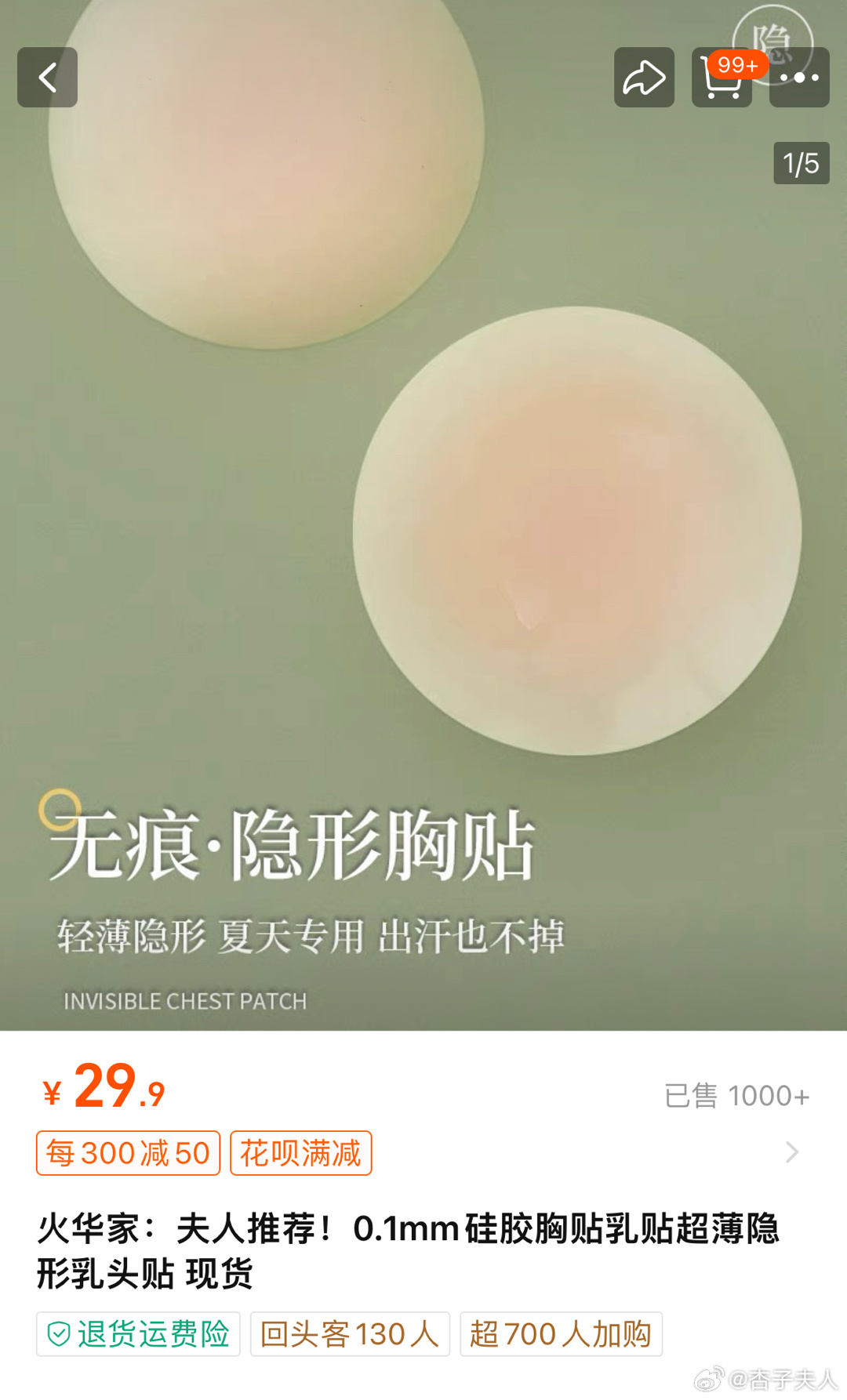Open the three-dot overflow menu
847x1400 pixels.
799,77
